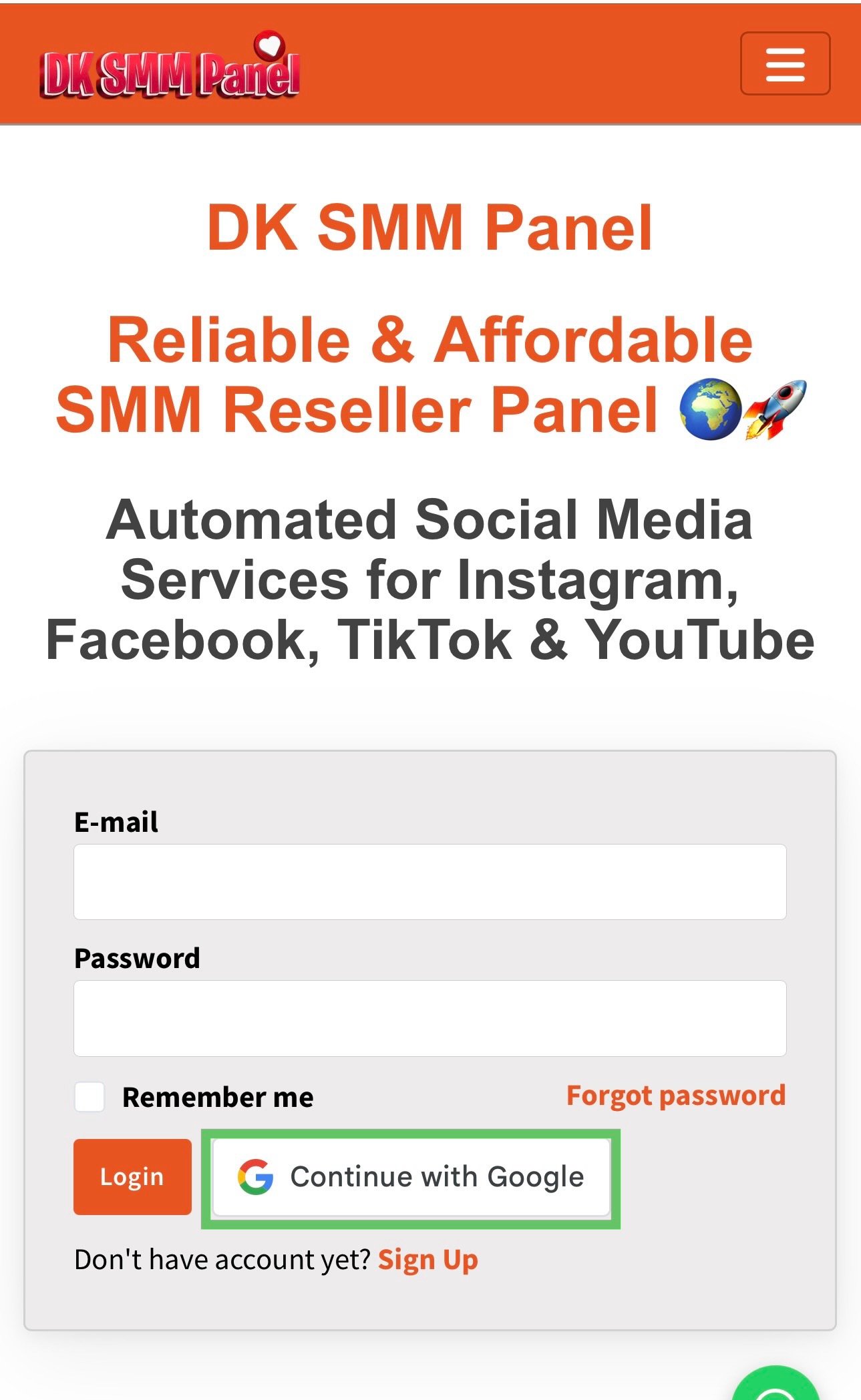Open the hamburger navigation menu
The height and width of the screenshot is (1400, 861).
[785, 64]
